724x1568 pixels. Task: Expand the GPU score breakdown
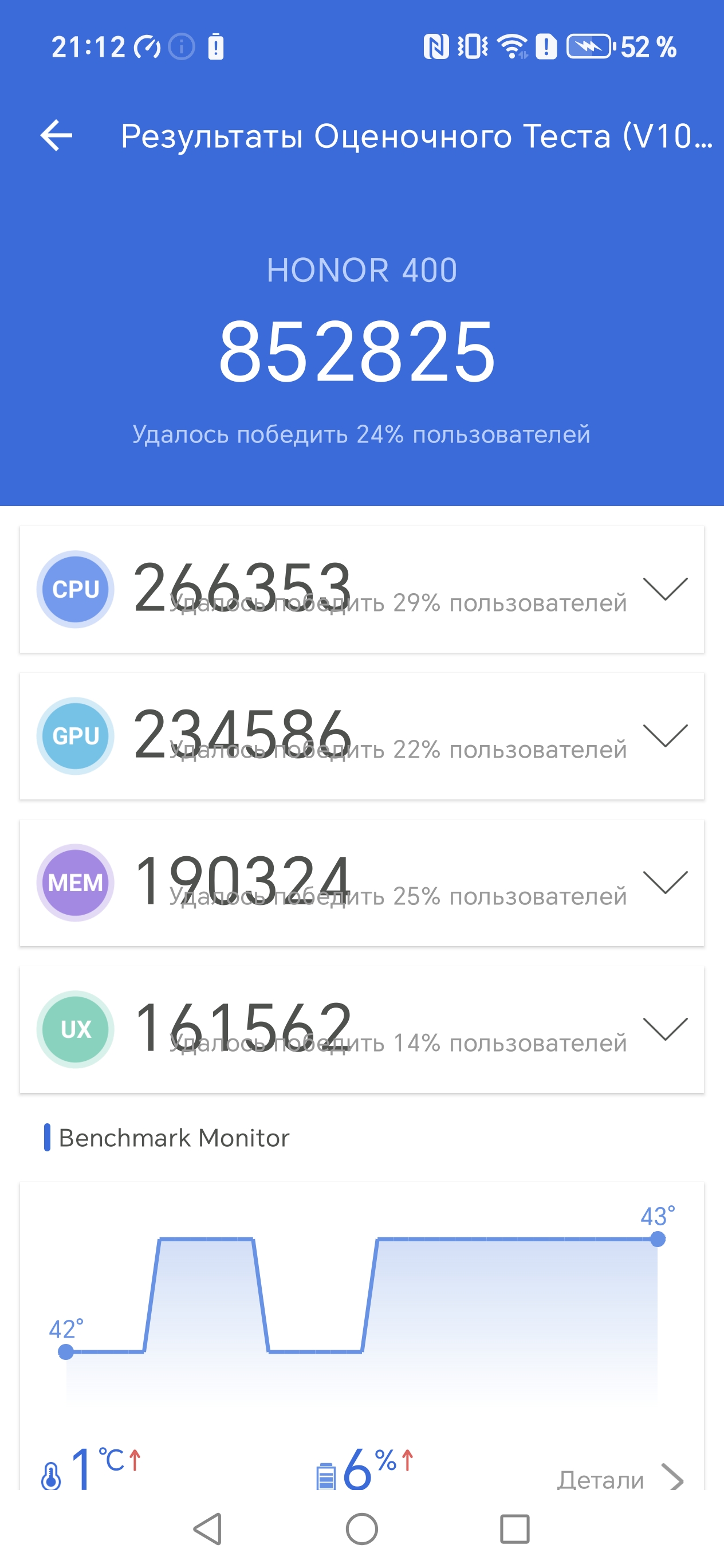(665, 735)
